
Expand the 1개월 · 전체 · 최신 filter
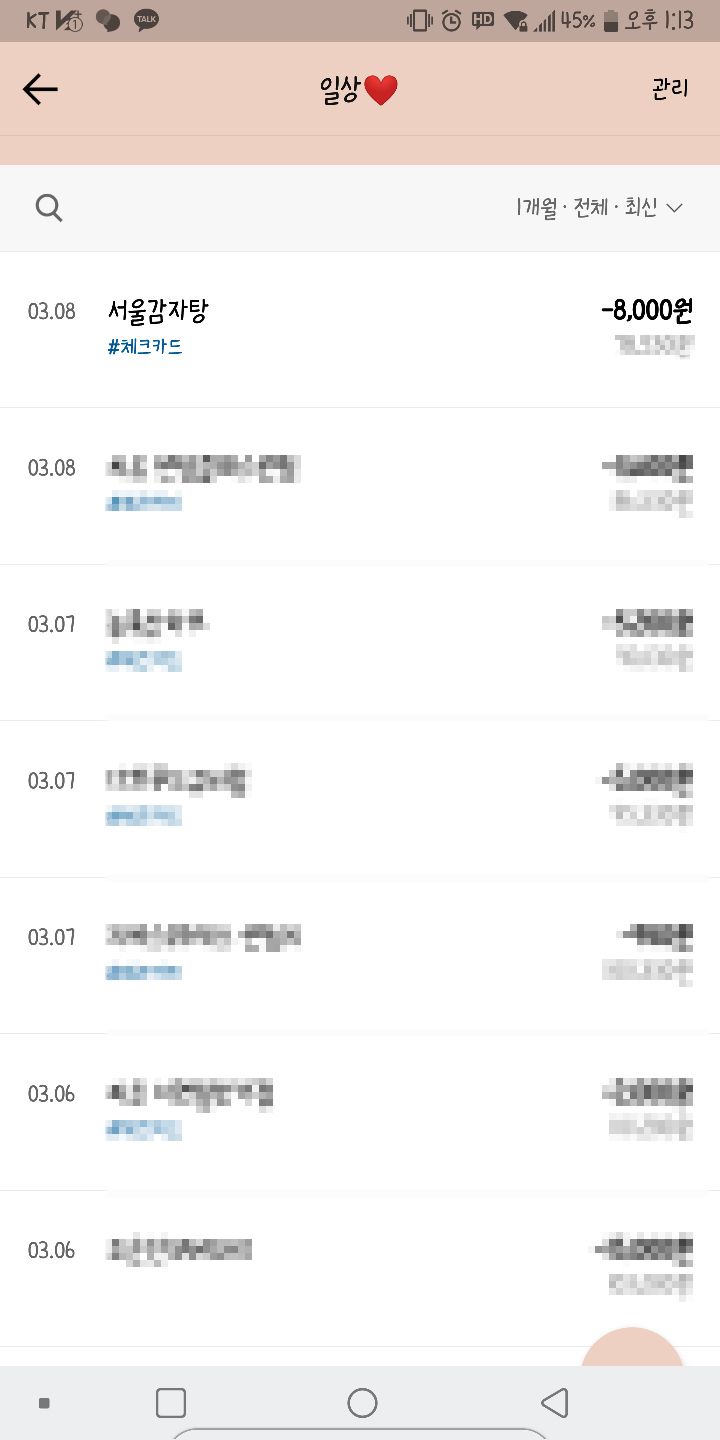pyautogui.click(x=599, y=208)
